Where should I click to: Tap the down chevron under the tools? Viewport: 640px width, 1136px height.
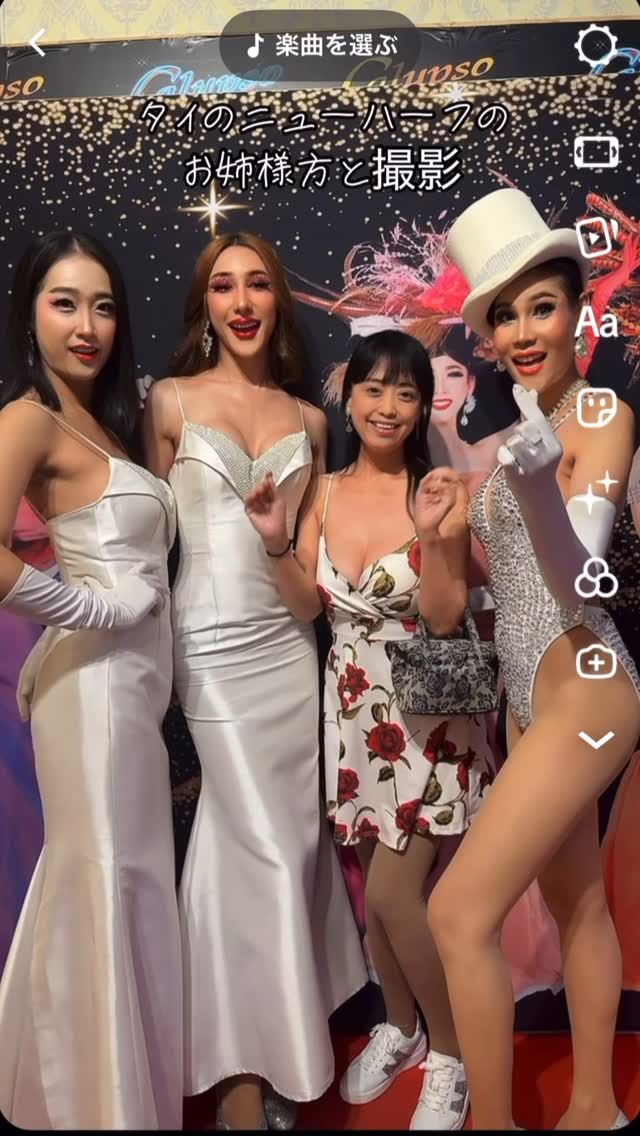597,740
